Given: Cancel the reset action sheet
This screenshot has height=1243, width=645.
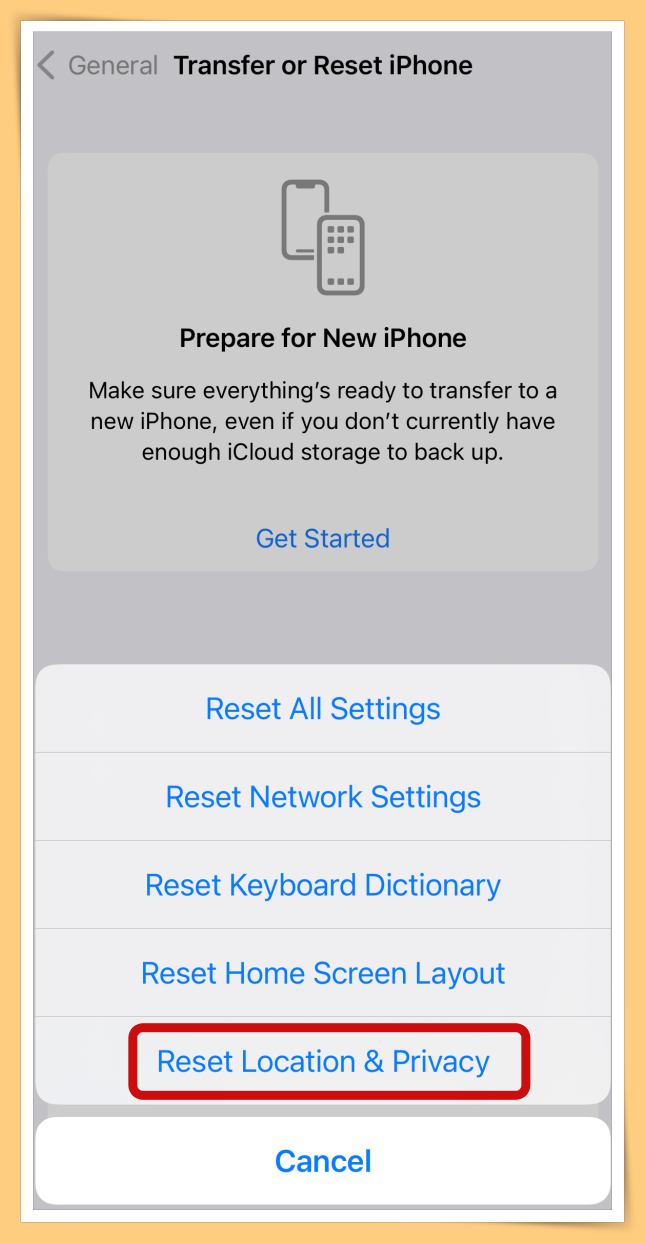Looking at the screenshot, I should click(323, 1161).
